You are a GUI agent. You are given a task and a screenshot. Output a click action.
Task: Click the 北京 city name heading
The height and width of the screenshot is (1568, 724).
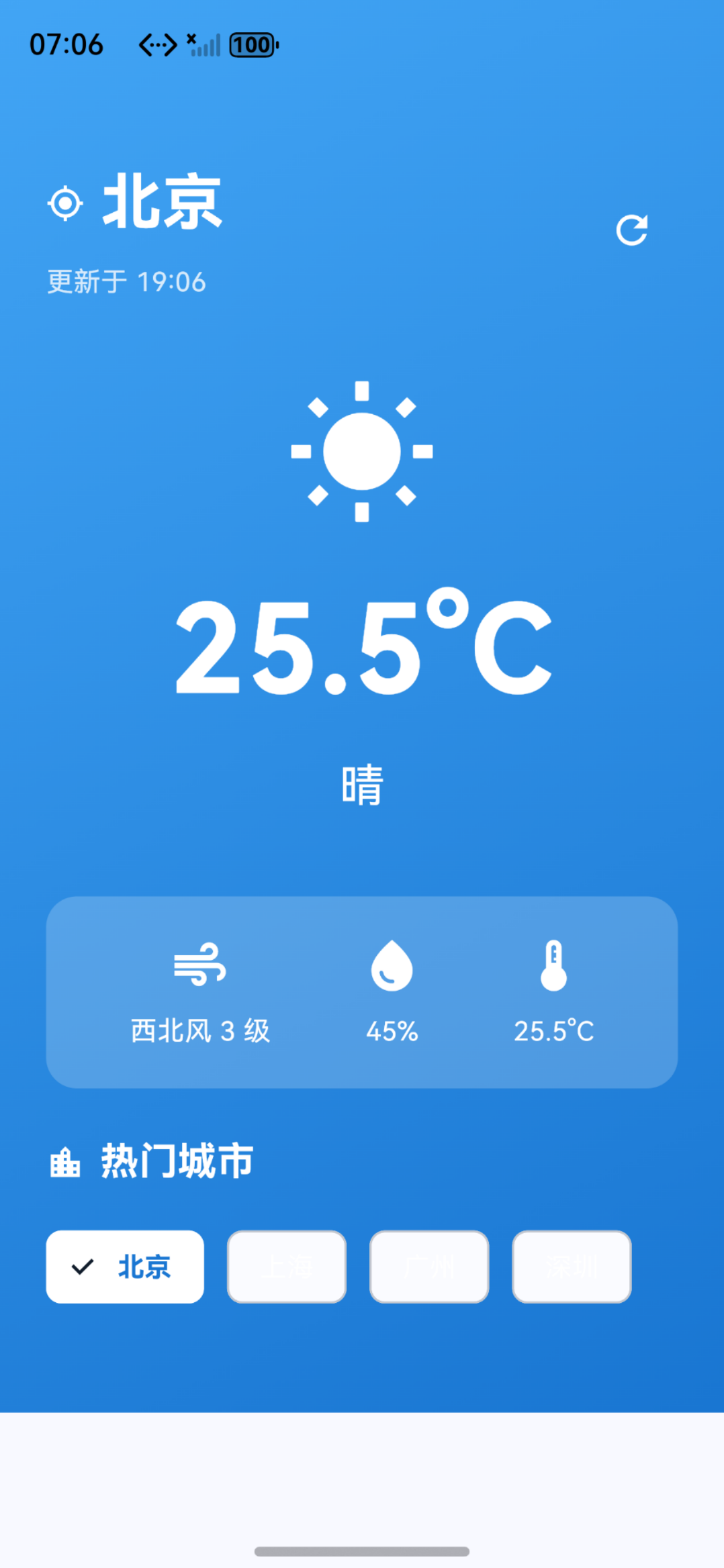point(161,203)
